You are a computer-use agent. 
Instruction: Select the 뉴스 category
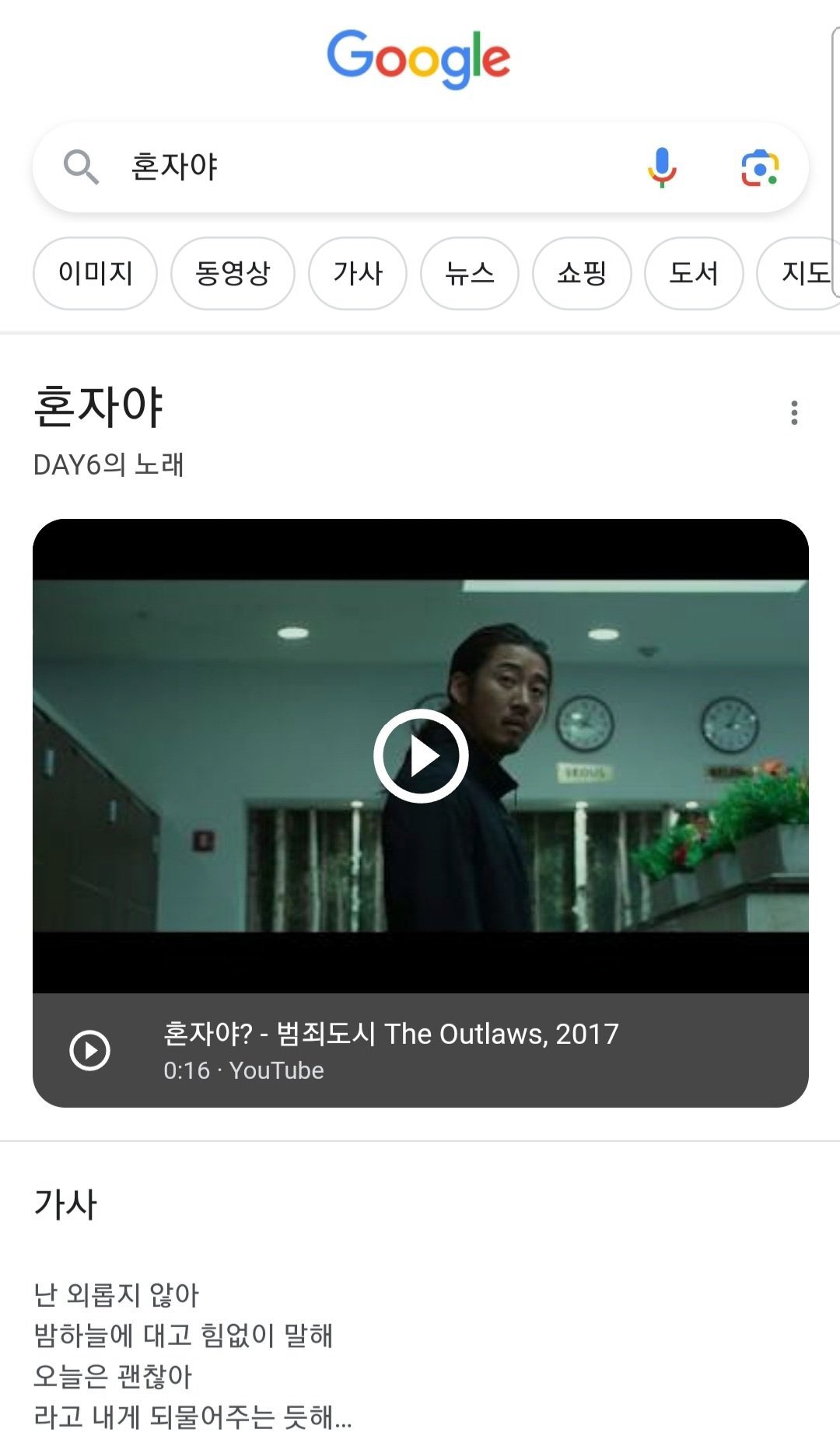click(x=469, y=274)
